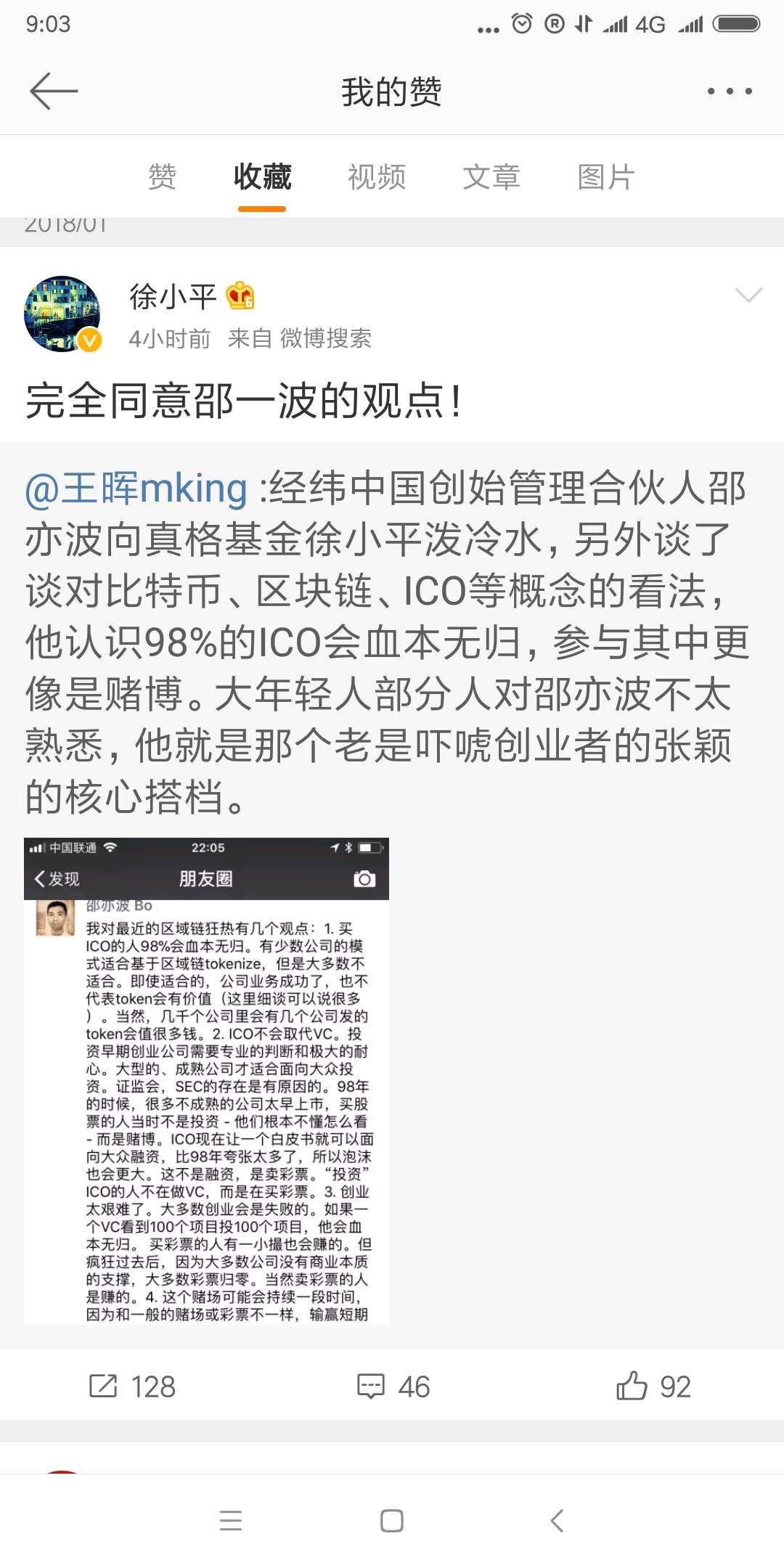Viewport: 784px width, 1568px height.
Task: Tap the system back button
Action: point(557,1520)
